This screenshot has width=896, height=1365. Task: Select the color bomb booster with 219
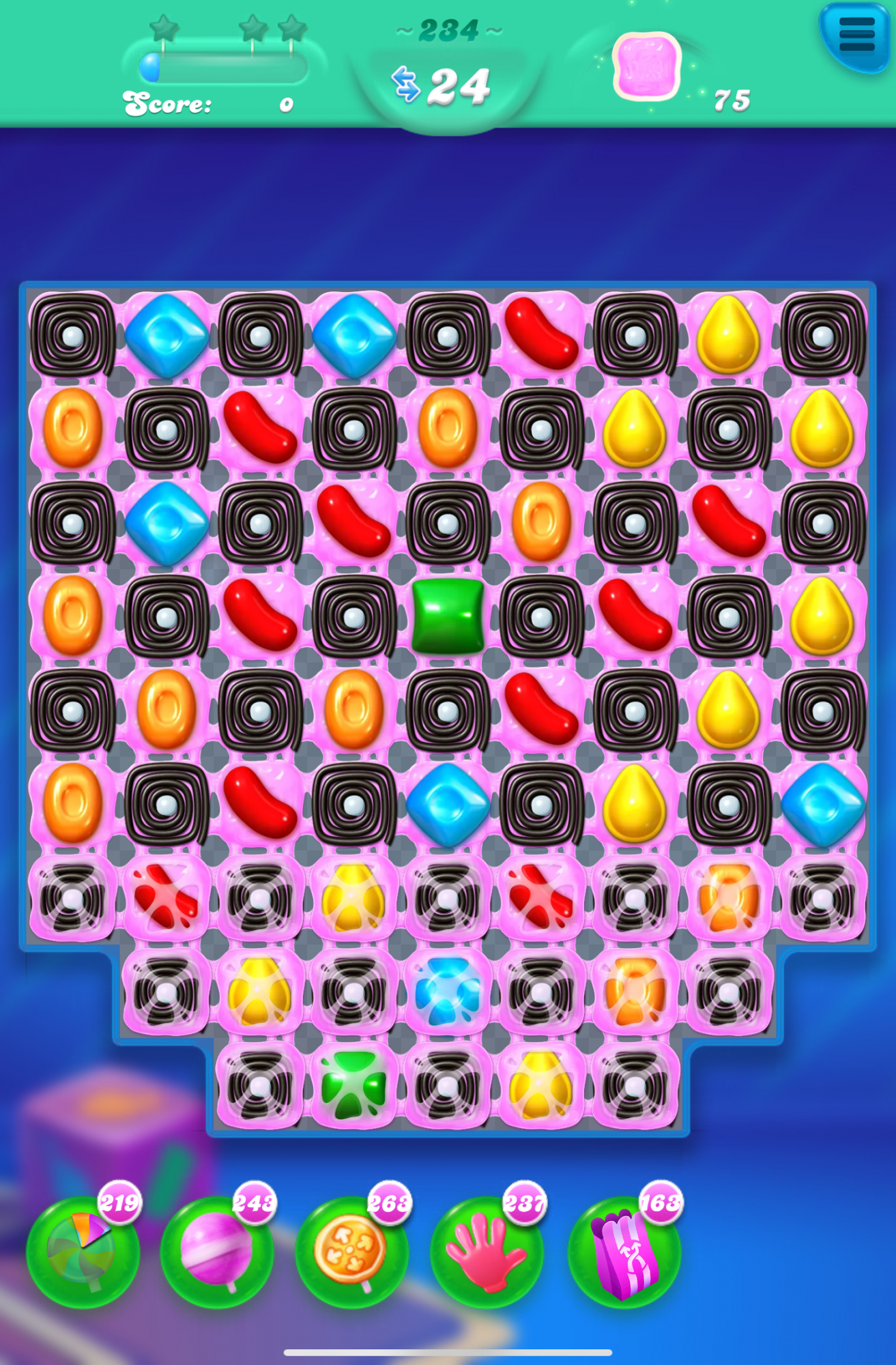point(82,1253)
